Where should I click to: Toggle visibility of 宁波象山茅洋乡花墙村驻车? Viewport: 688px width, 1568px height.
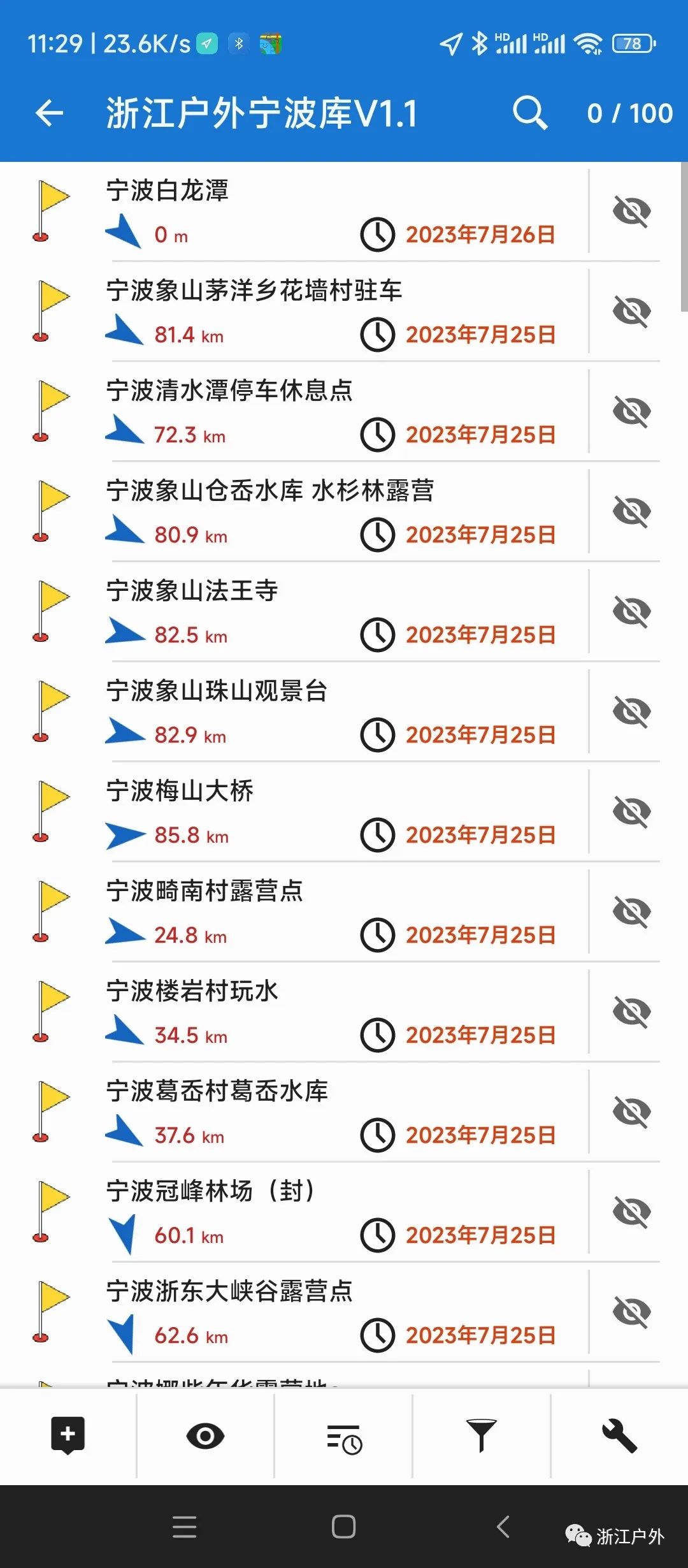point(632,311)
